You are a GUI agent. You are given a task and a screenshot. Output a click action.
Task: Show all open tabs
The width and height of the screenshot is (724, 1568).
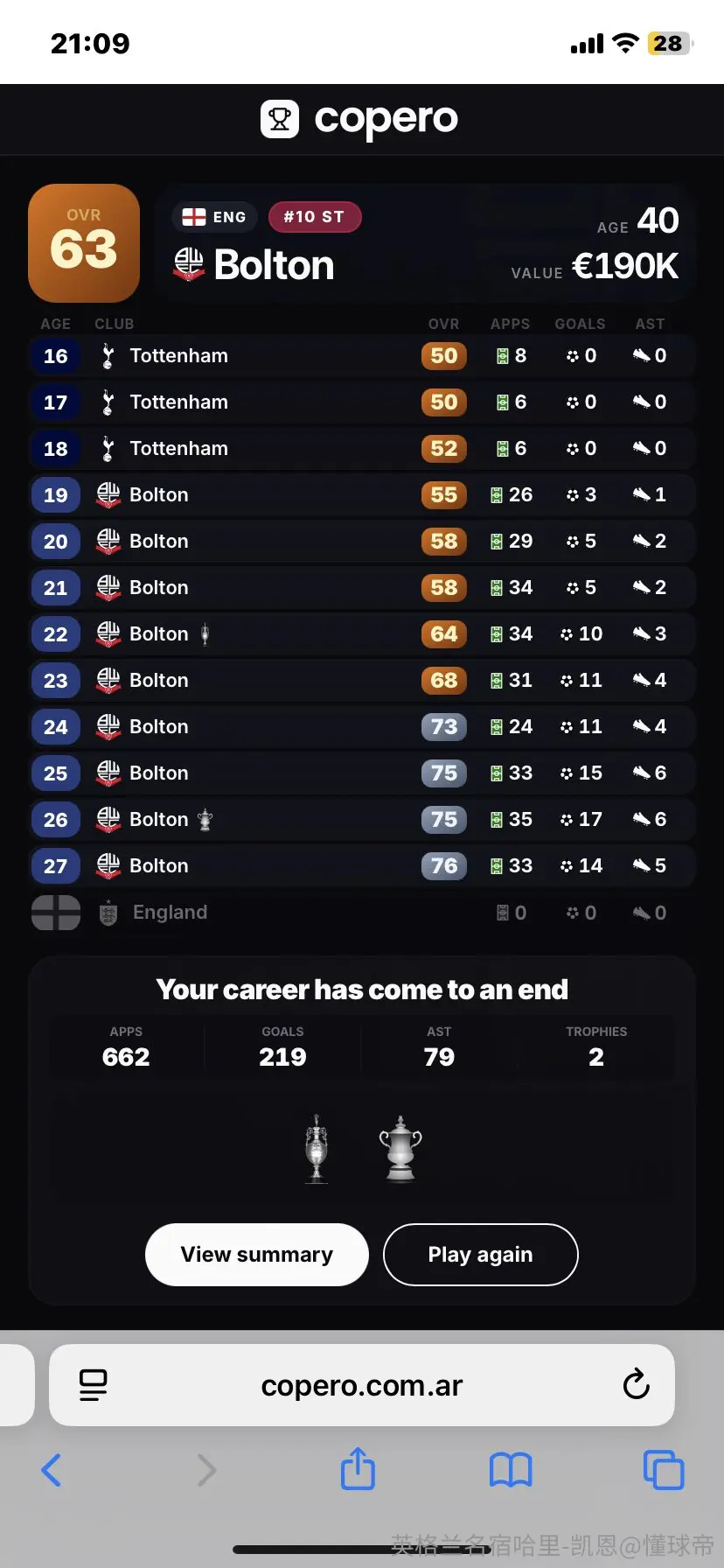click(664, 1470)
